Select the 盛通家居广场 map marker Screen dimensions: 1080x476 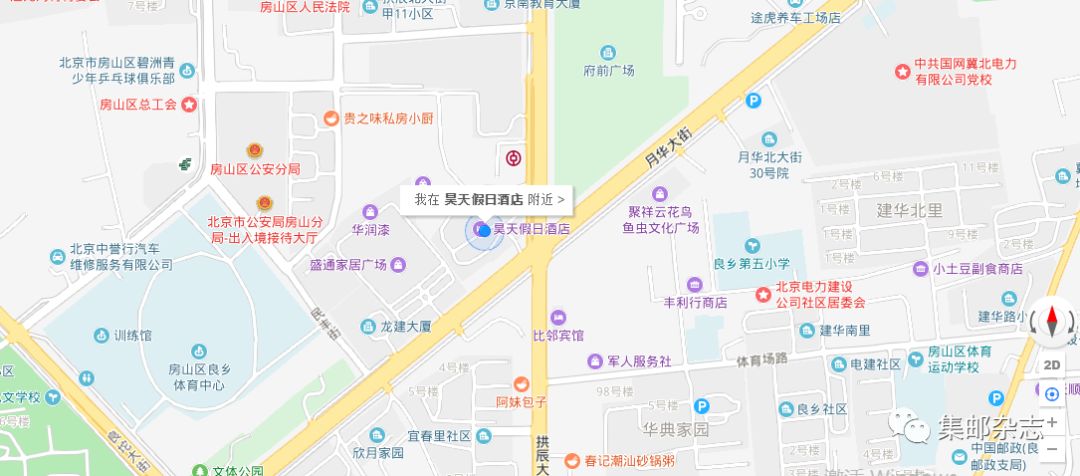(x=398, y=265)
